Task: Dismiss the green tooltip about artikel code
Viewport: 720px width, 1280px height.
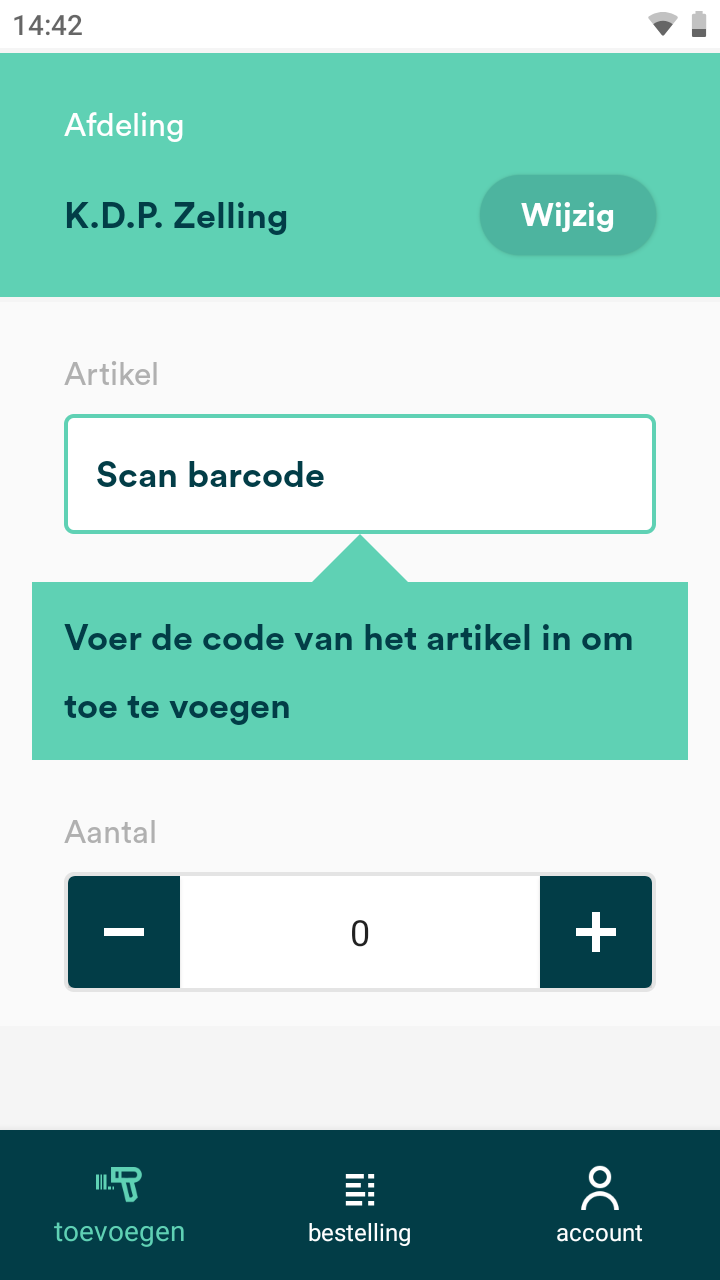Action: (359, 670)
